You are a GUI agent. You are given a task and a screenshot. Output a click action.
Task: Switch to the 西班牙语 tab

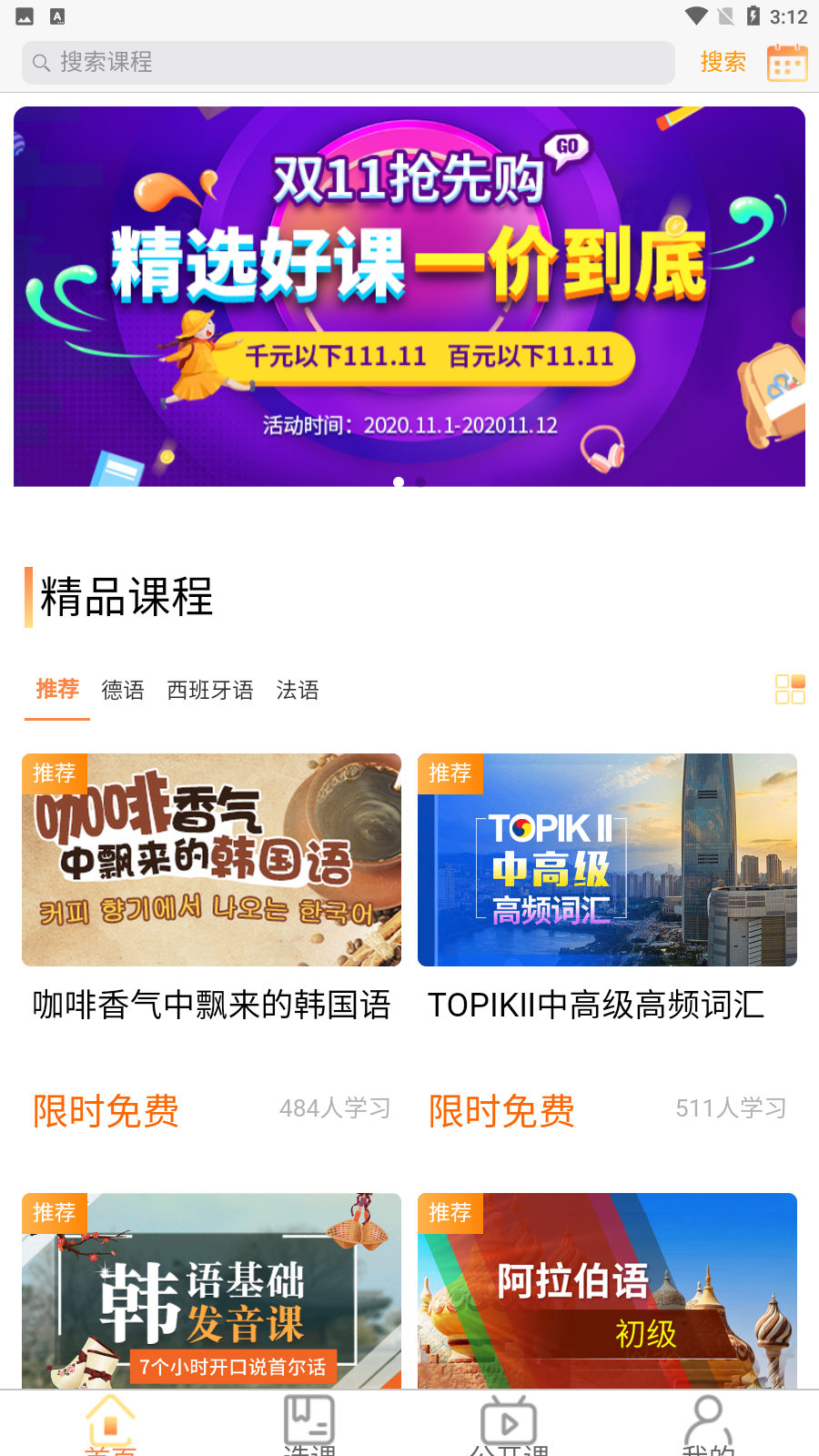[210, 691]
